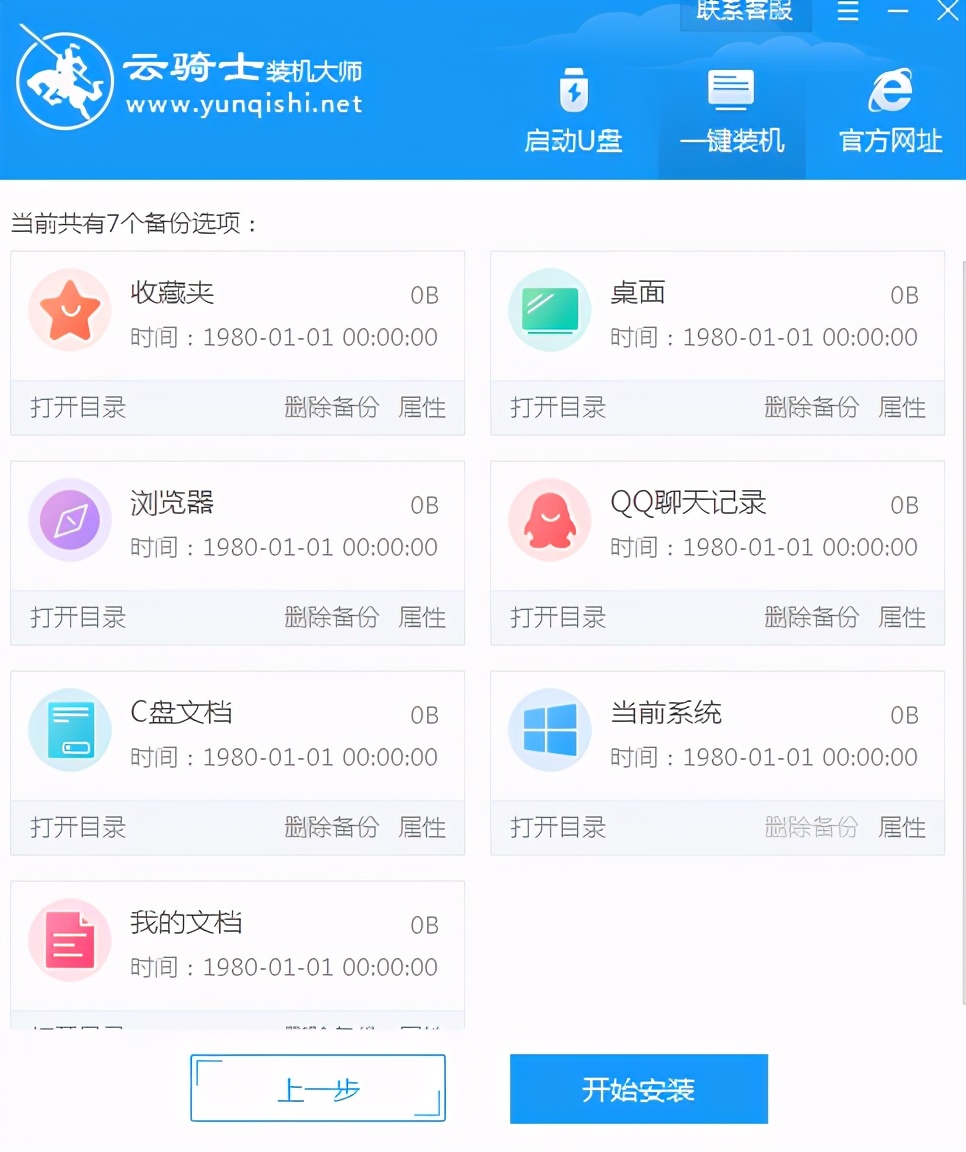Image resolution: width=966 pixels, height=1152 pixels.
Task: Click the QQ聊天记录 penguin icon
Action: click(x=549, y=520)
